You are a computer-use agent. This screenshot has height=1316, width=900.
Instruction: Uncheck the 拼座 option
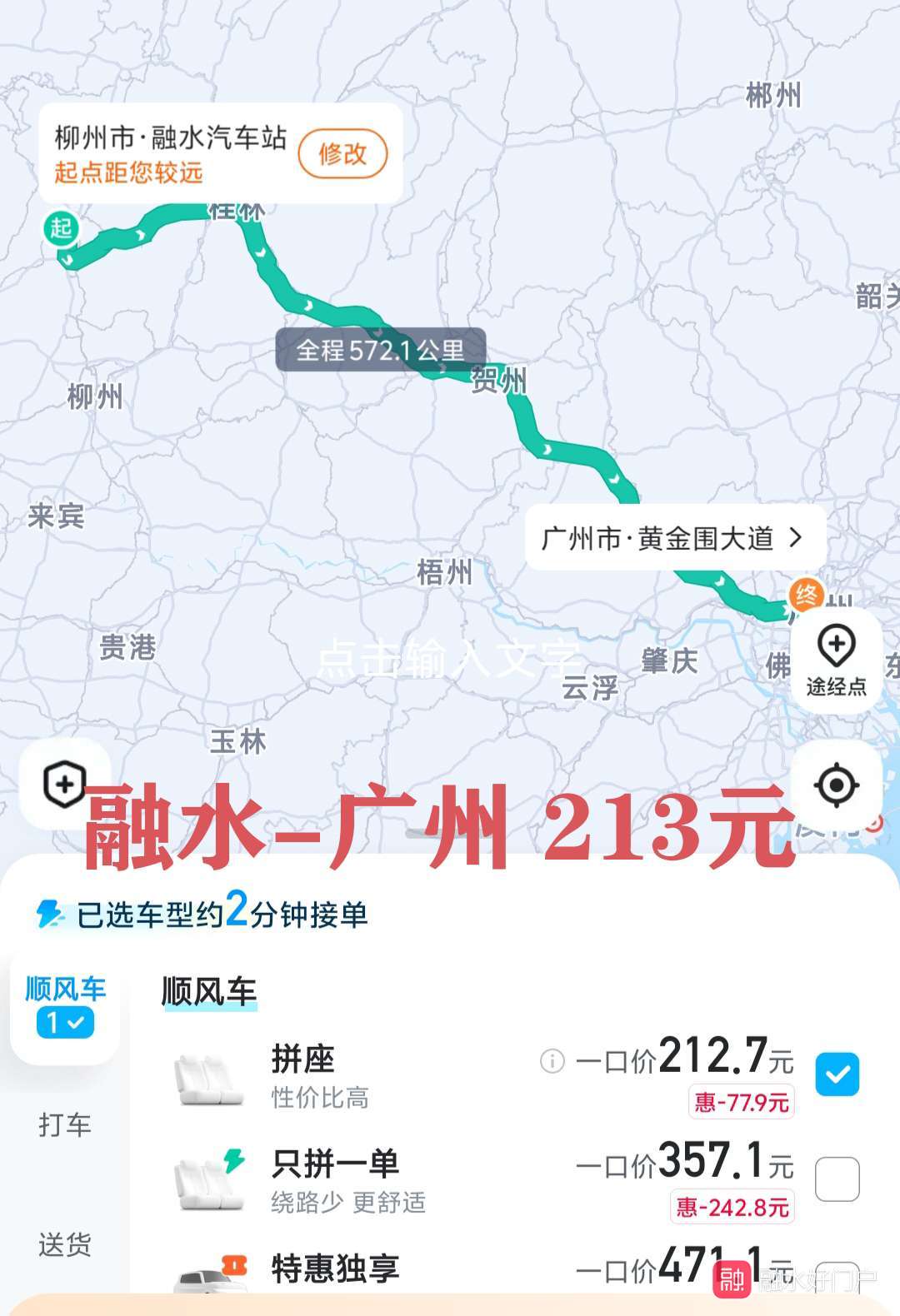(x=837, y=1074)
